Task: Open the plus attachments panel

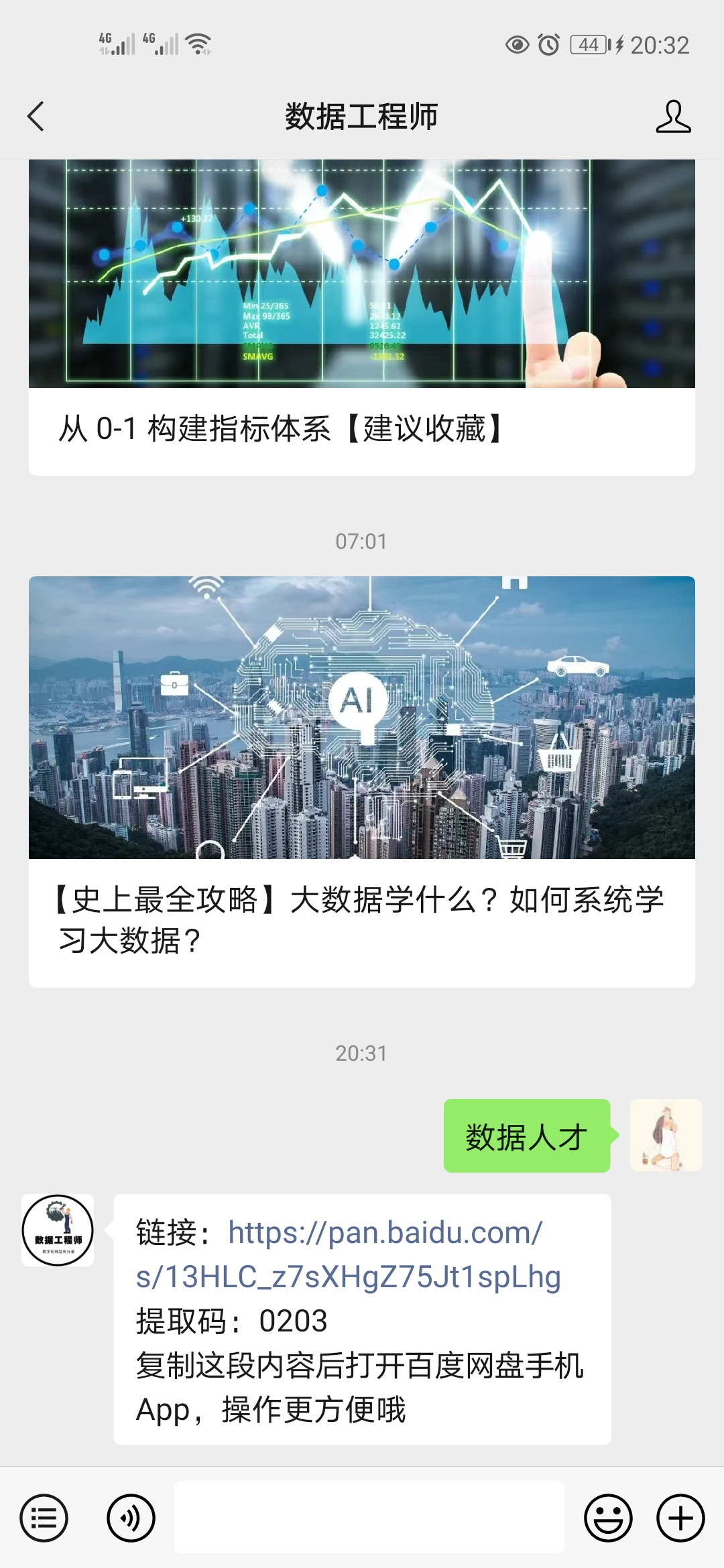Action: pyautogui.click(x=680, y=1518)
